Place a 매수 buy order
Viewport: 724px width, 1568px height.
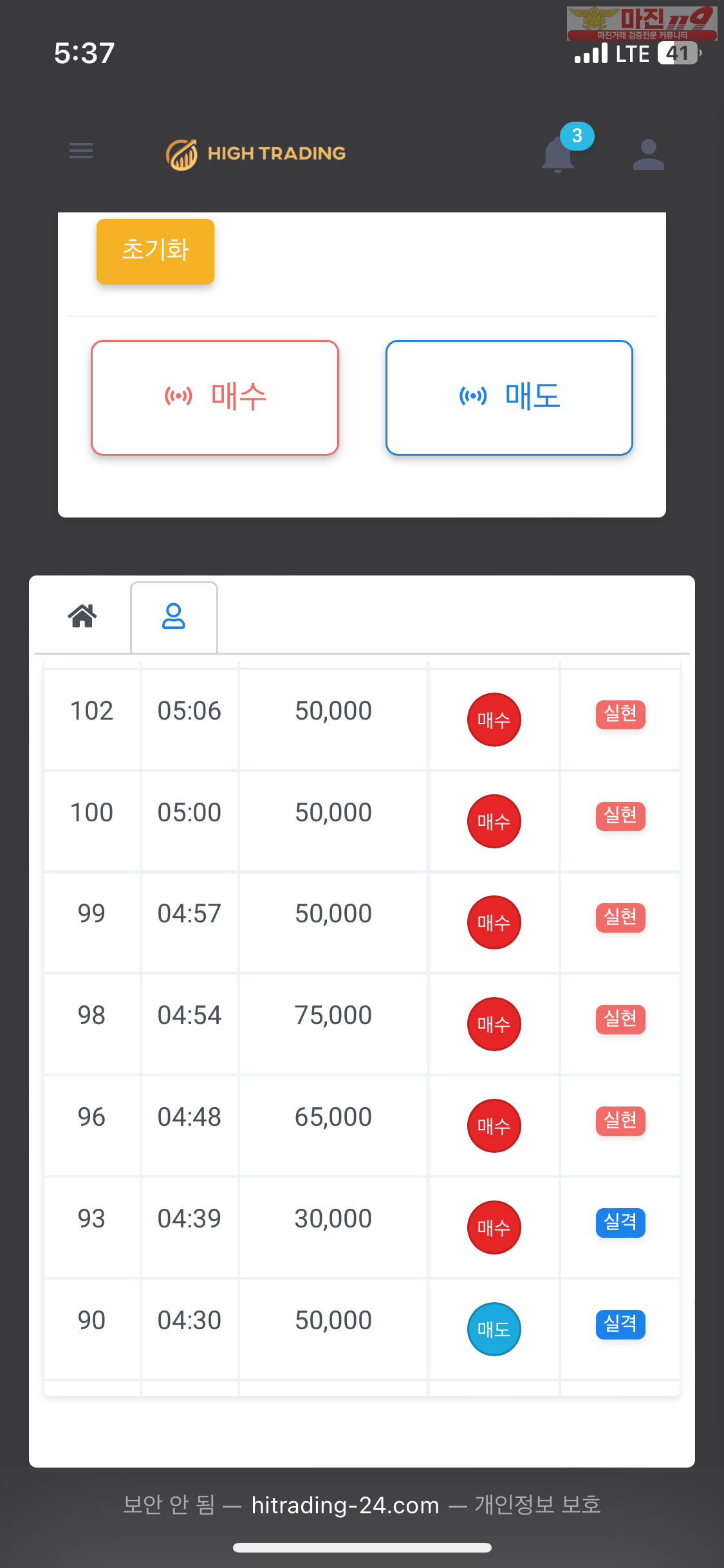215,397
